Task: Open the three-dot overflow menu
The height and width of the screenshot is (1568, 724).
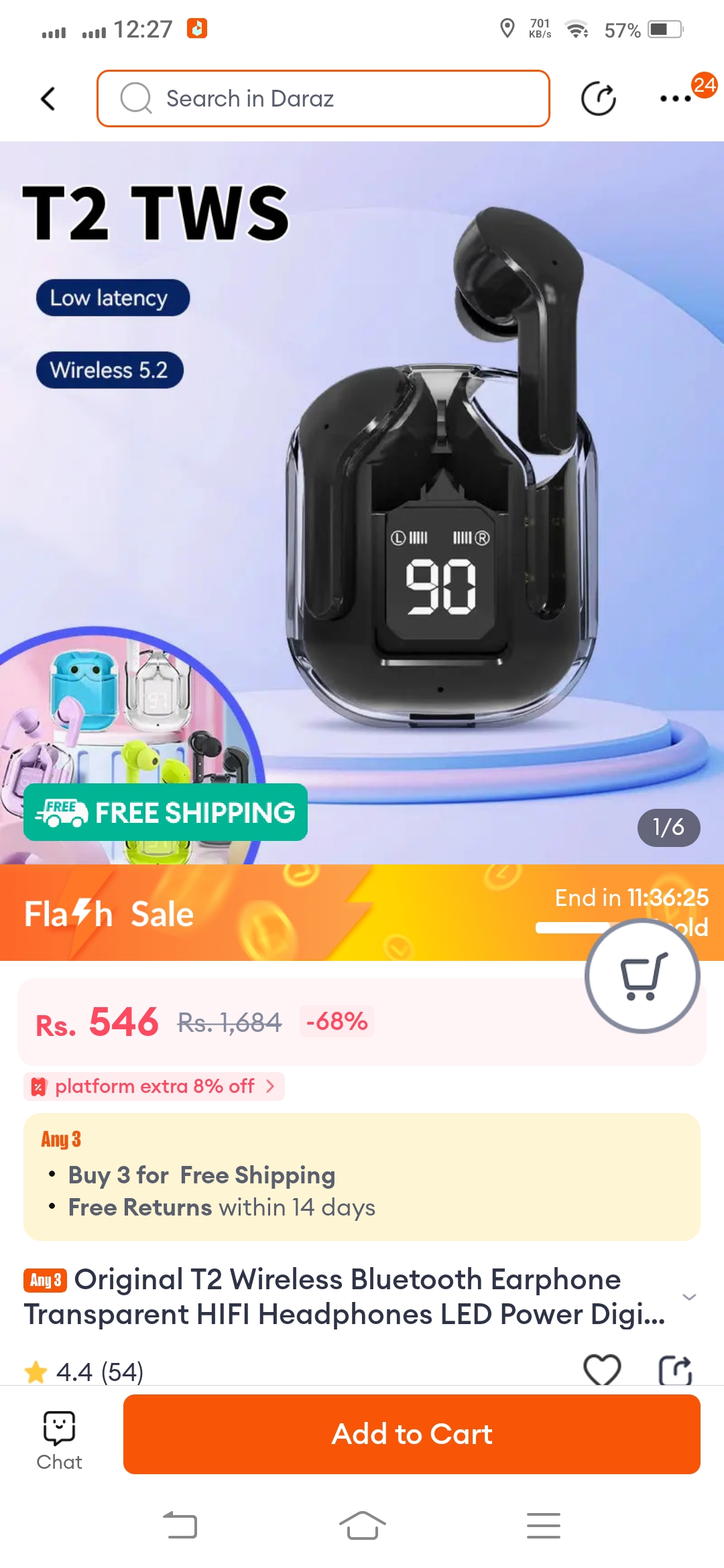Action: pyautogui.click(x=676, y=99)
